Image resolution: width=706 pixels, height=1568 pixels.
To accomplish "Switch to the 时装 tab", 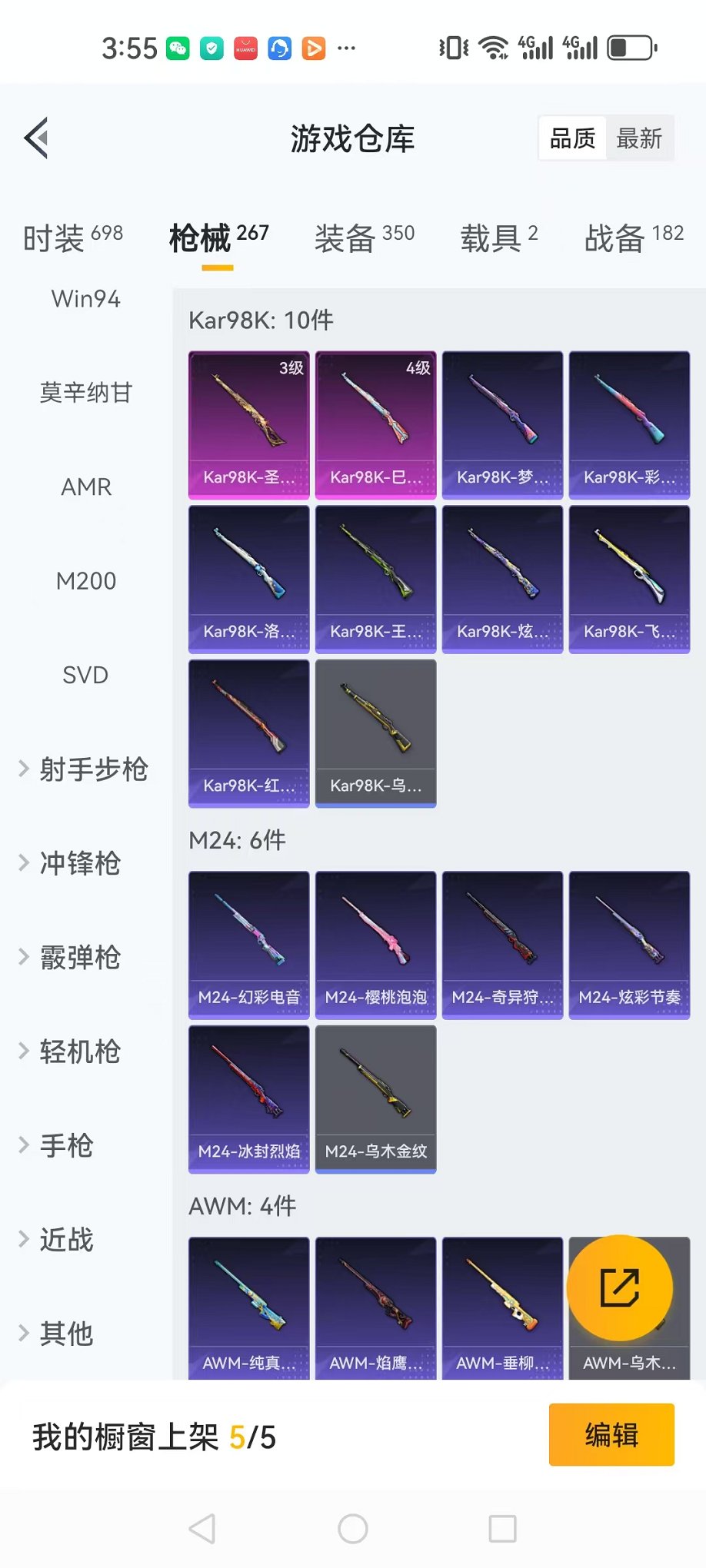I will click(72, 238).
